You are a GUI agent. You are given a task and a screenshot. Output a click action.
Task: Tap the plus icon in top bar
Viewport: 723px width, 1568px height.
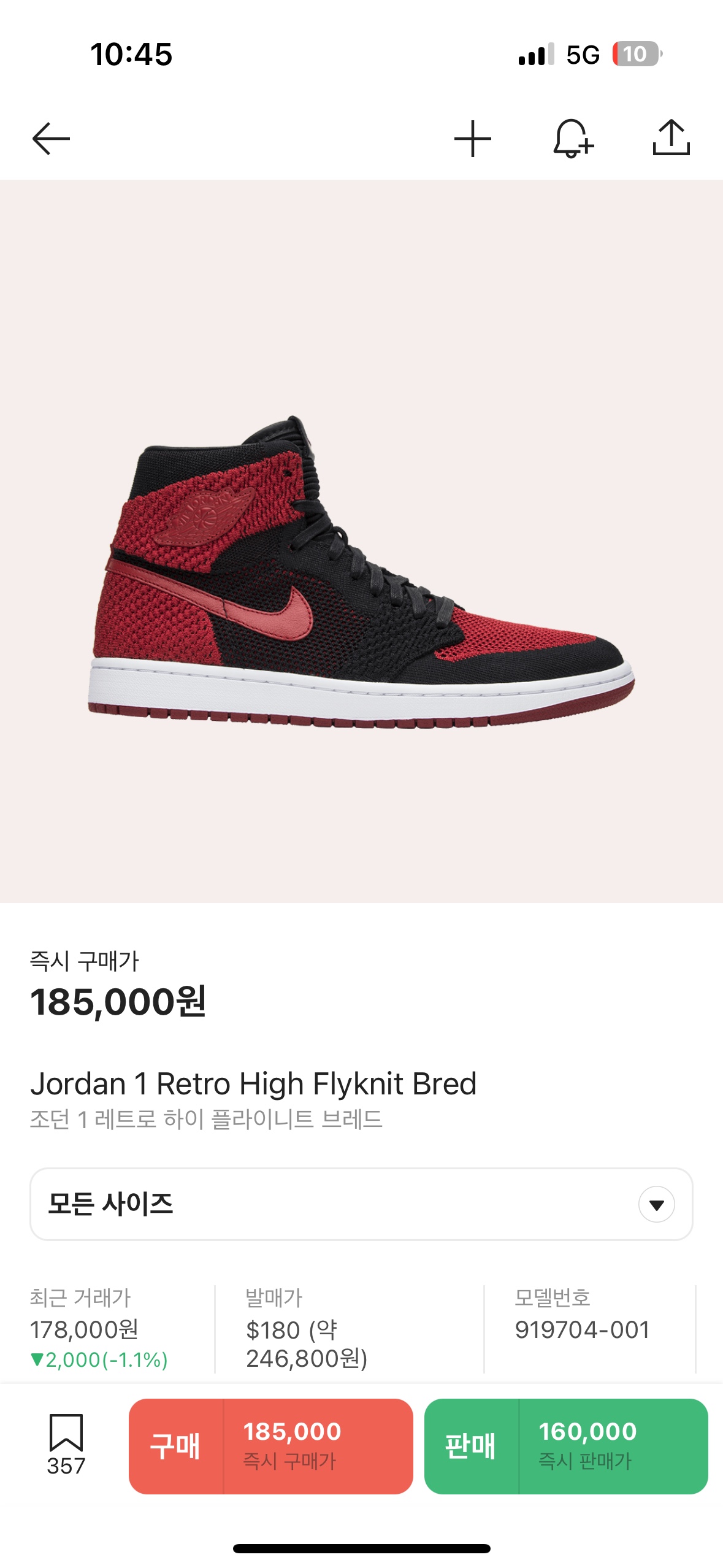(472, 139)
